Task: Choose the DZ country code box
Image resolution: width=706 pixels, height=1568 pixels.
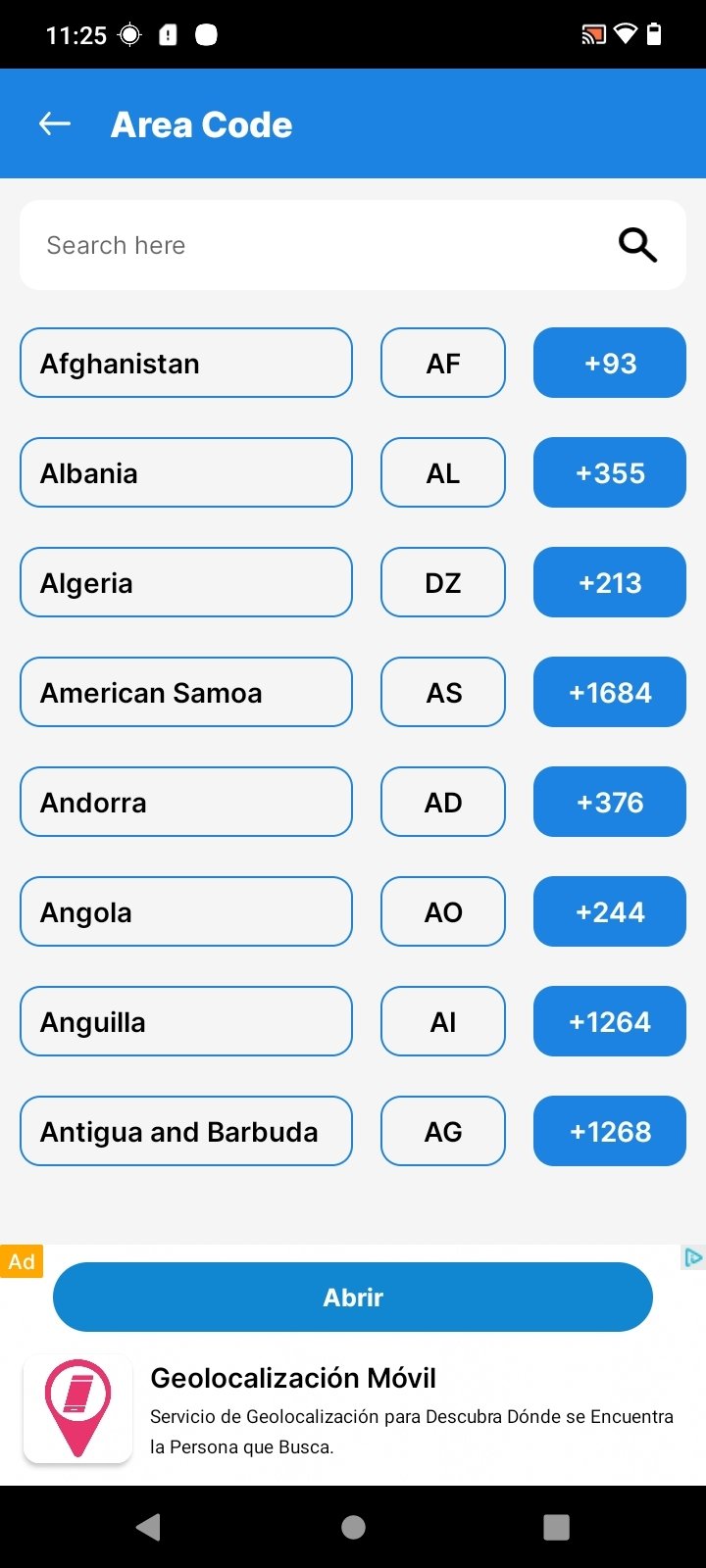Action: pos(443,582)
